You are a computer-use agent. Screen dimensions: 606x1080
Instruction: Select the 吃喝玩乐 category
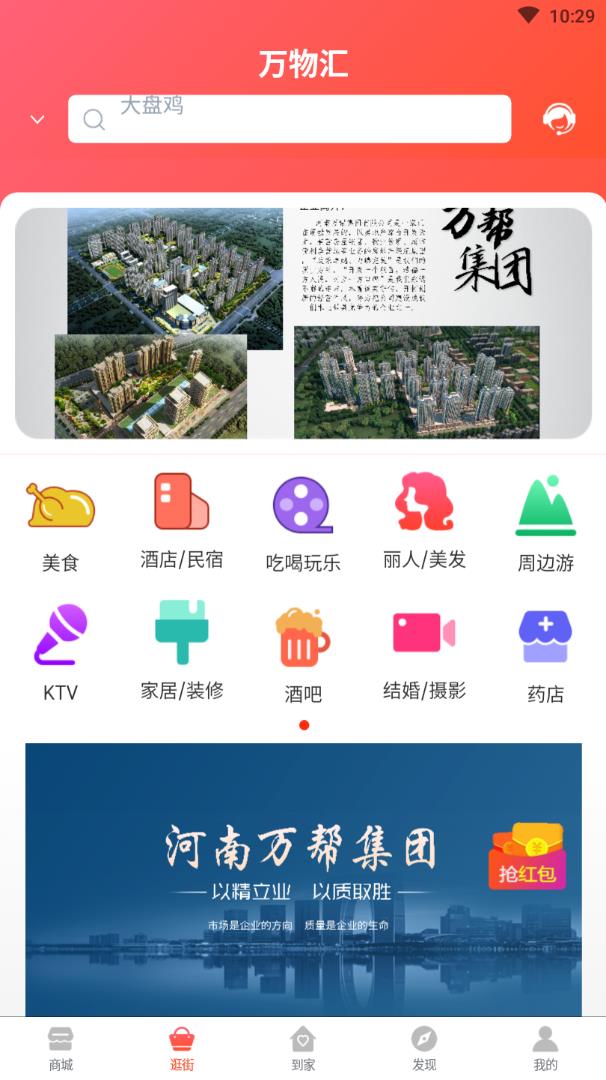coord(303,524)
